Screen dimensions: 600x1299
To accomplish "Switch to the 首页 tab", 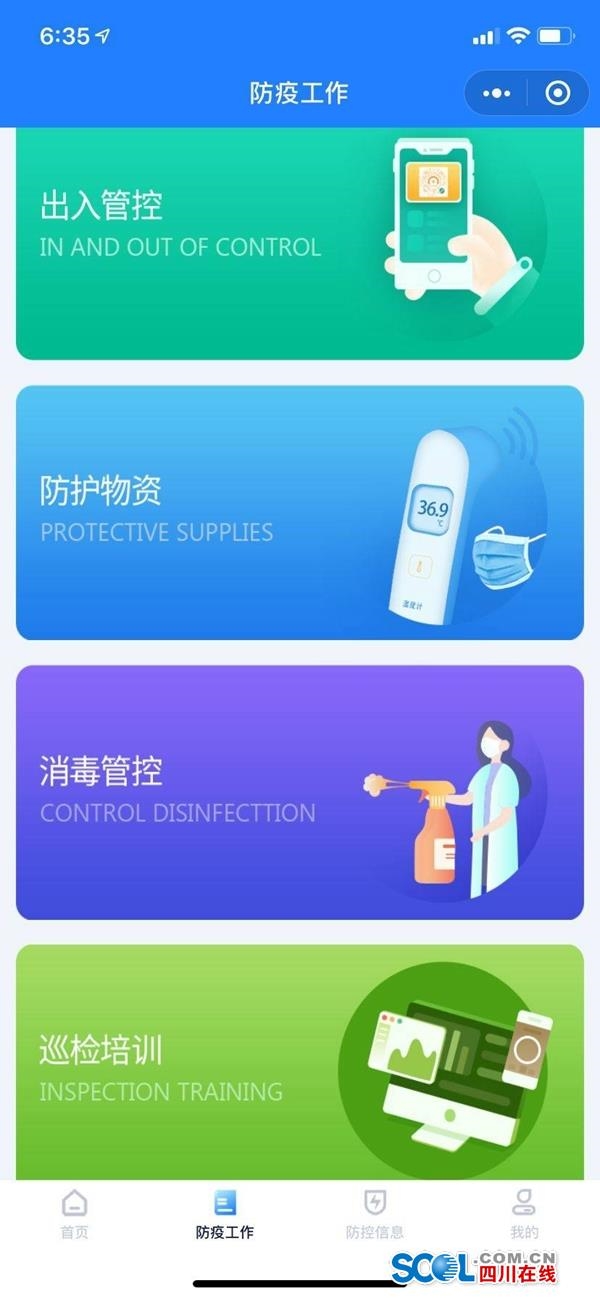I will 75,1214.
